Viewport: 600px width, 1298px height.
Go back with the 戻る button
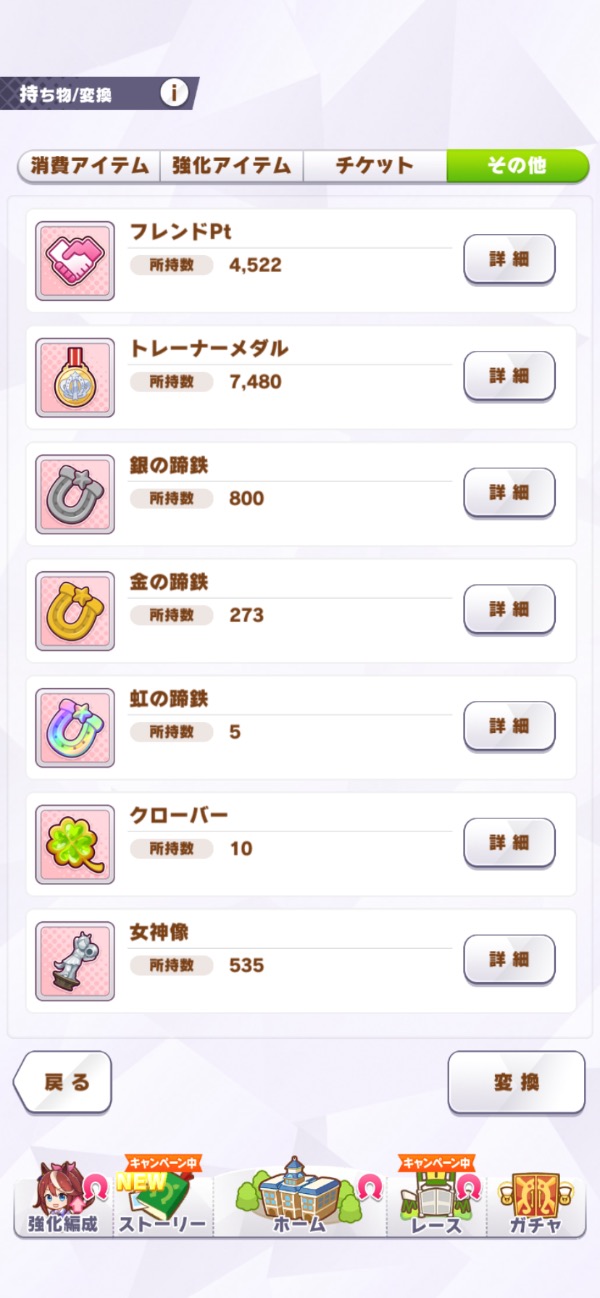pyautogui.click(x=63, y=1082)
